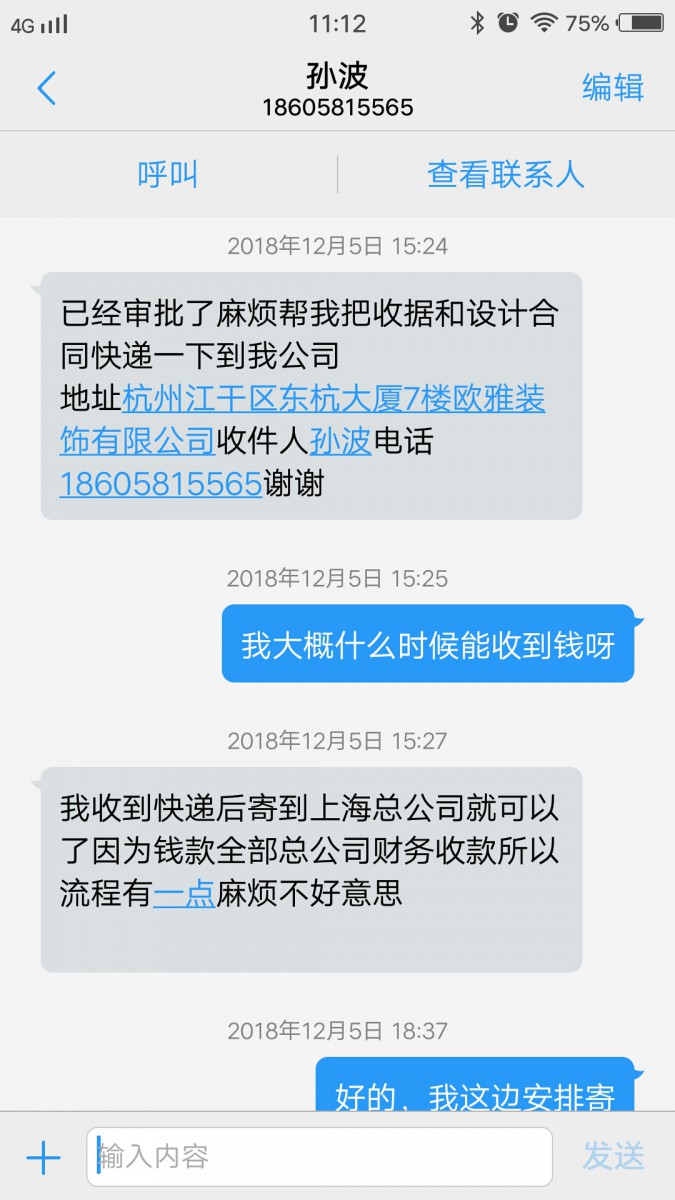
Task: Tap the underlined 一点 link in message
Action: click(x=184, y=892)
